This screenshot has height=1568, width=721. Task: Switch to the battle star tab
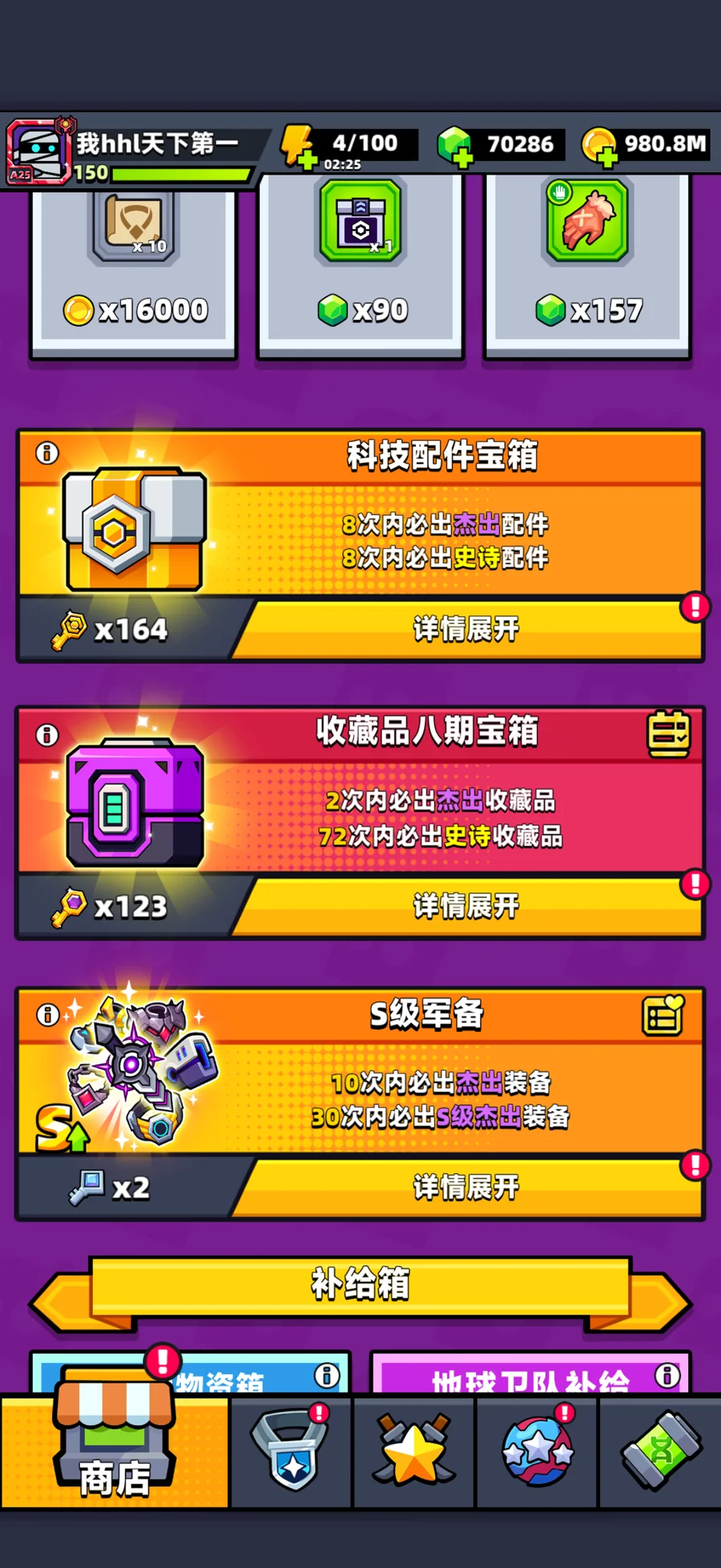(415, 1453)
